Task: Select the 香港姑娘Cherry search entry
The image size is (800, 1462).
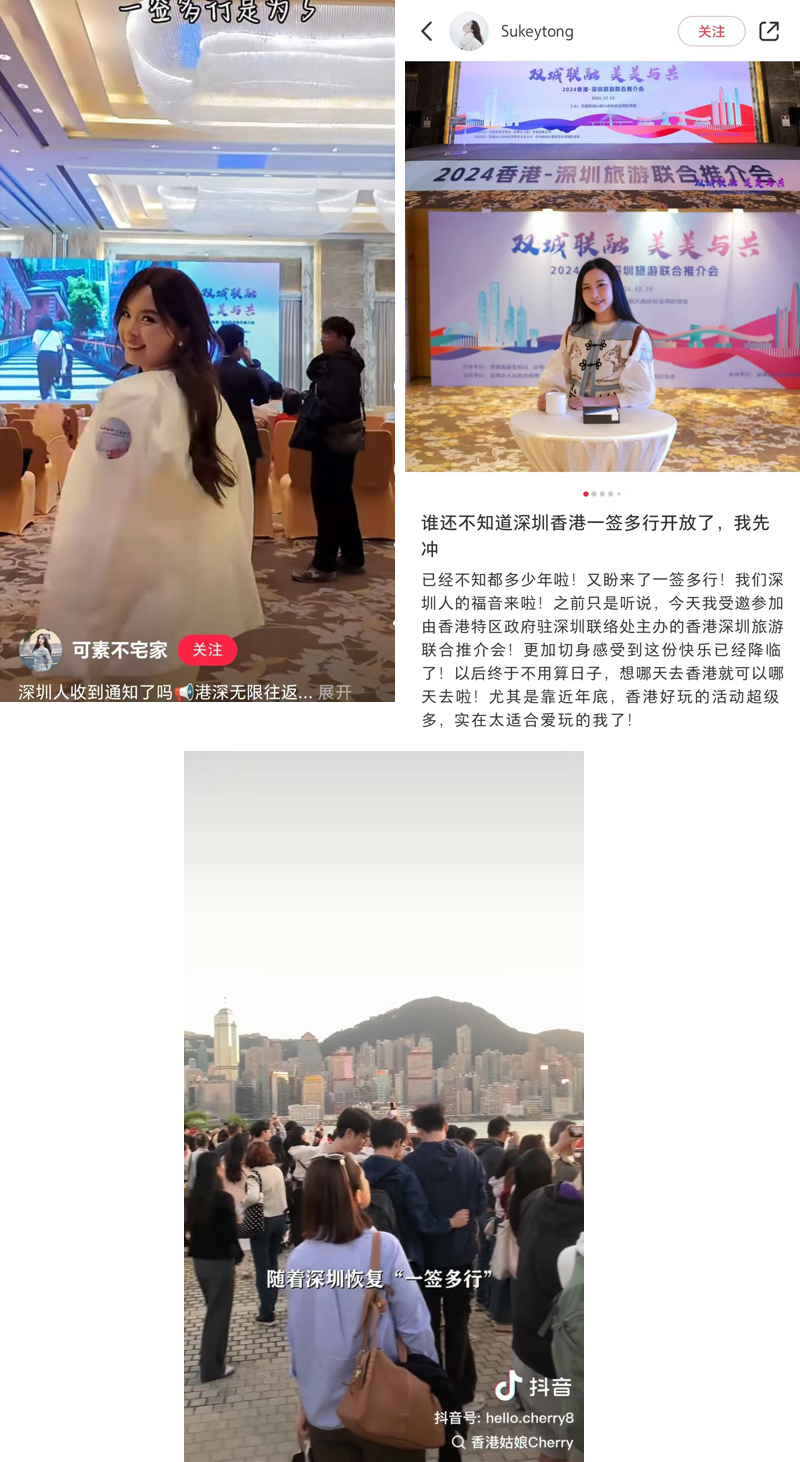Action: (x=522, y=1443)
